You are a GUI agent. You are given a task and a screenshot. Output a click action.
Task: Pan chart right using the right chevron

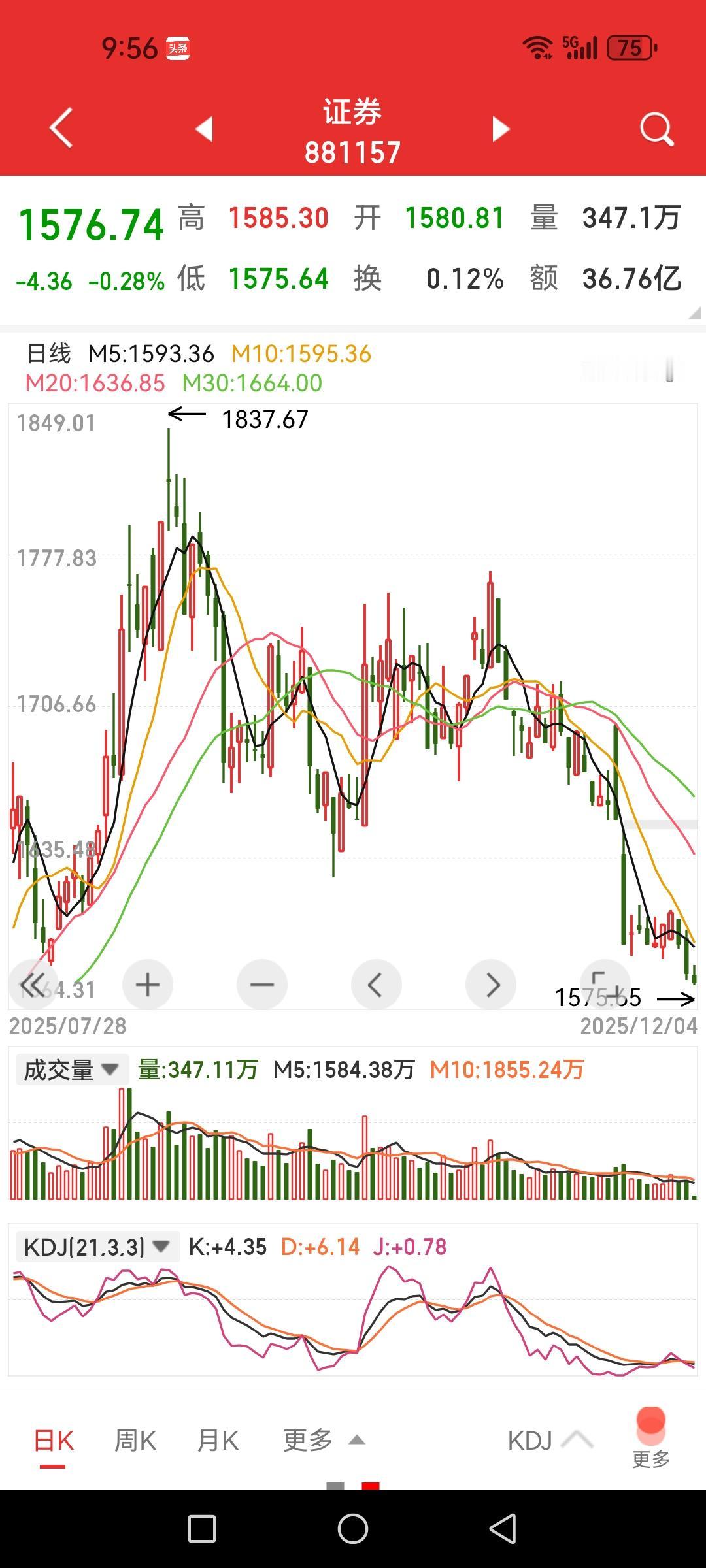click(x=491, y=985)
